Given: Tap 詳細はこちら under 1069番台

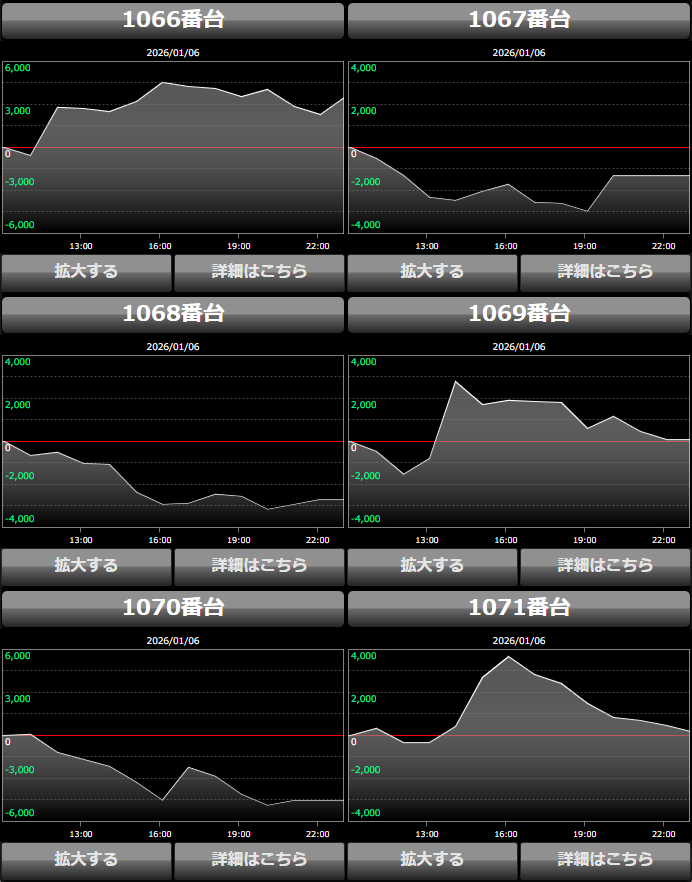Looking at the screenshot, I should [605, 565].
